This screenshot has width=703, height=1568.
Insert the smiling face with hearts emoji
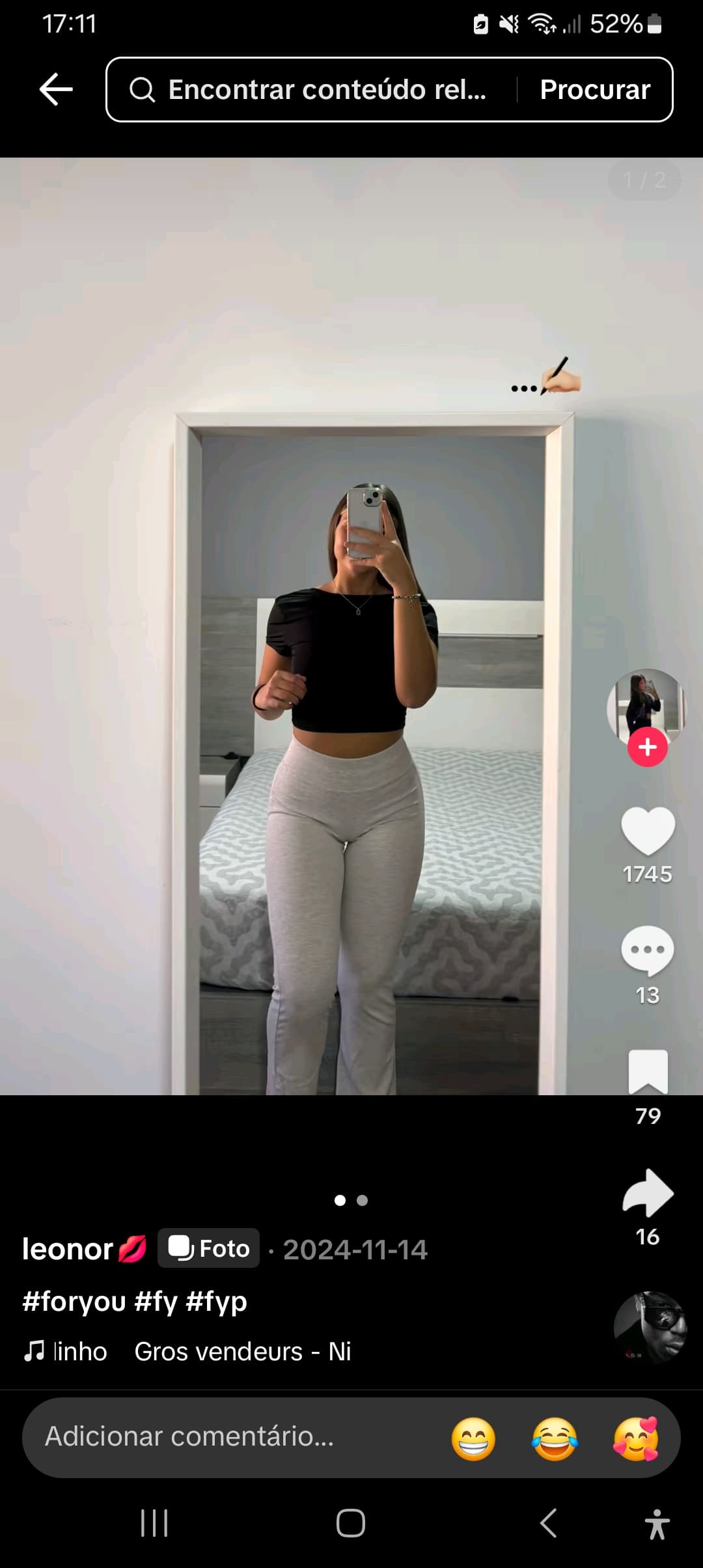[x=636, y=1438]
